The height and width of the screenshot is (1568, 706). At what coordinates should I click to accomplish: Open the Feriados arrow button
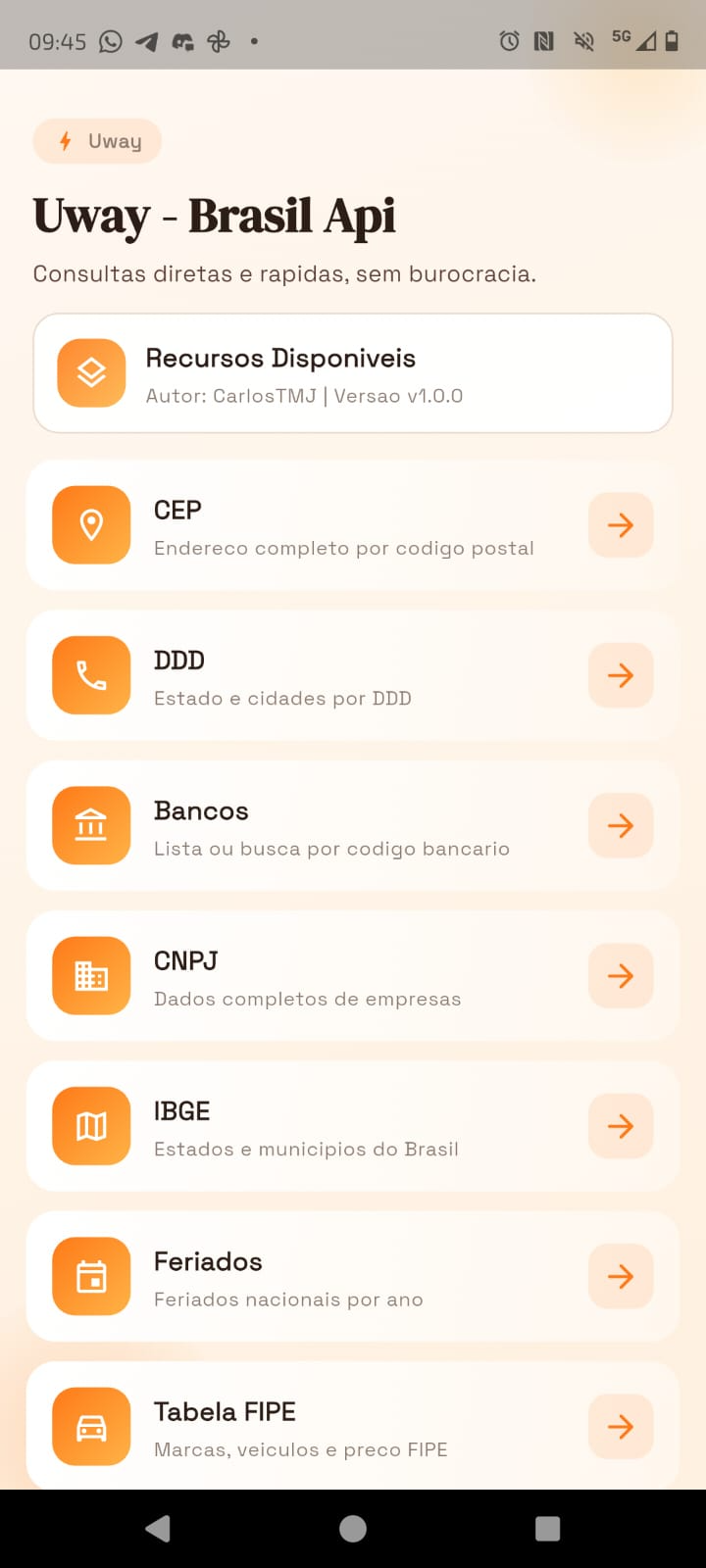tap(621, 1276)
